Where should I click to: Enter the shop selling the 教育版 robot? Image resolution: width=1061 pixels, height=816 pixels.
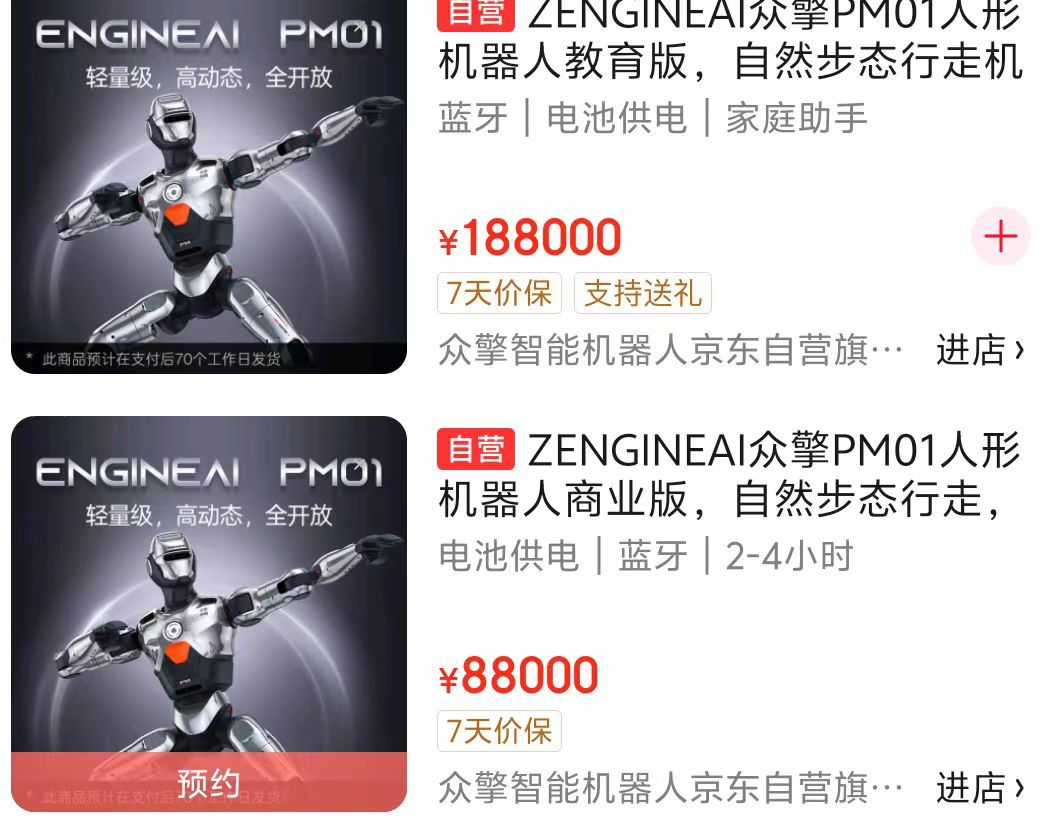pos(979,350)
